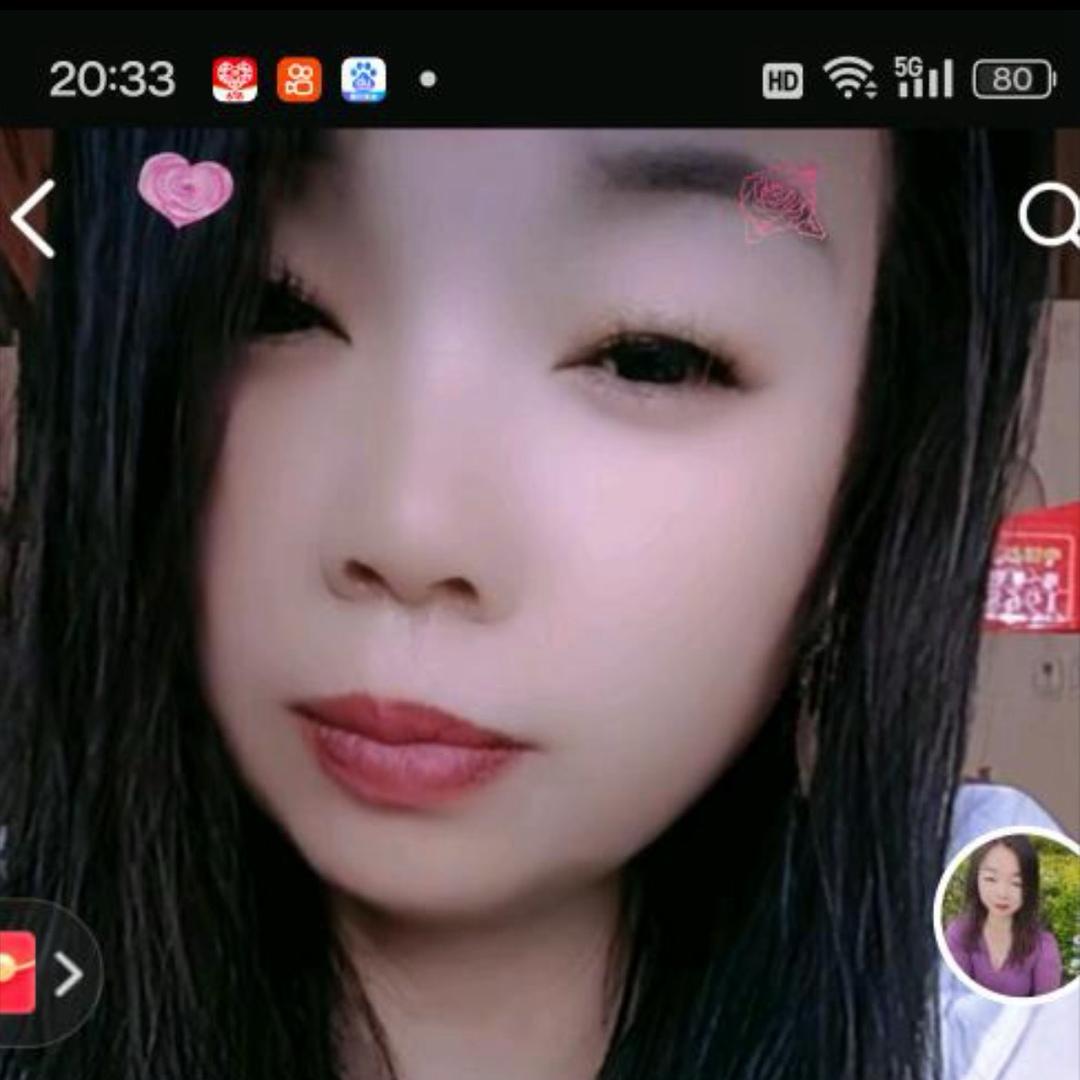Go back using the top-left arrow
This screenshot has height=1080, width=1080.
pos(33,219)
